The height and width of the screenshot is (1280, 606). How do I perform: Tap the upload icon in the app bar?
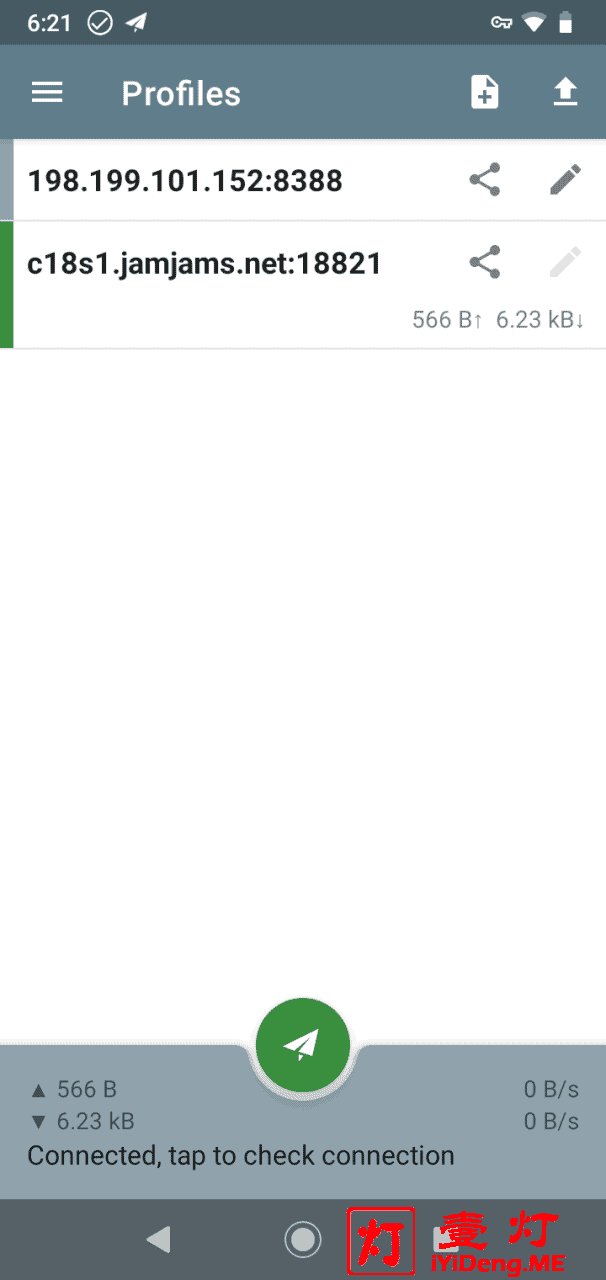point(565,93)
